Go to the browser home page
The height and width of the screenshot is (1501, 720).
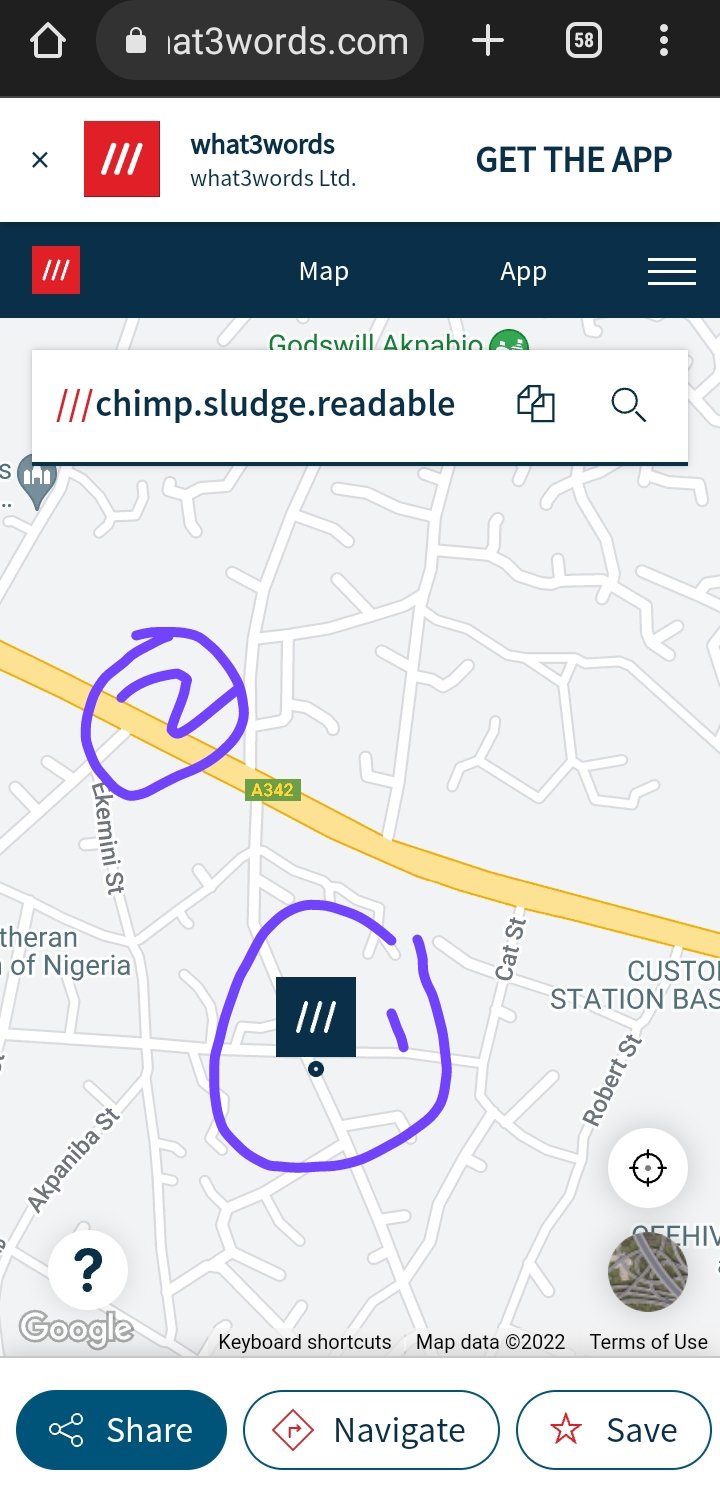pos(47,41)
